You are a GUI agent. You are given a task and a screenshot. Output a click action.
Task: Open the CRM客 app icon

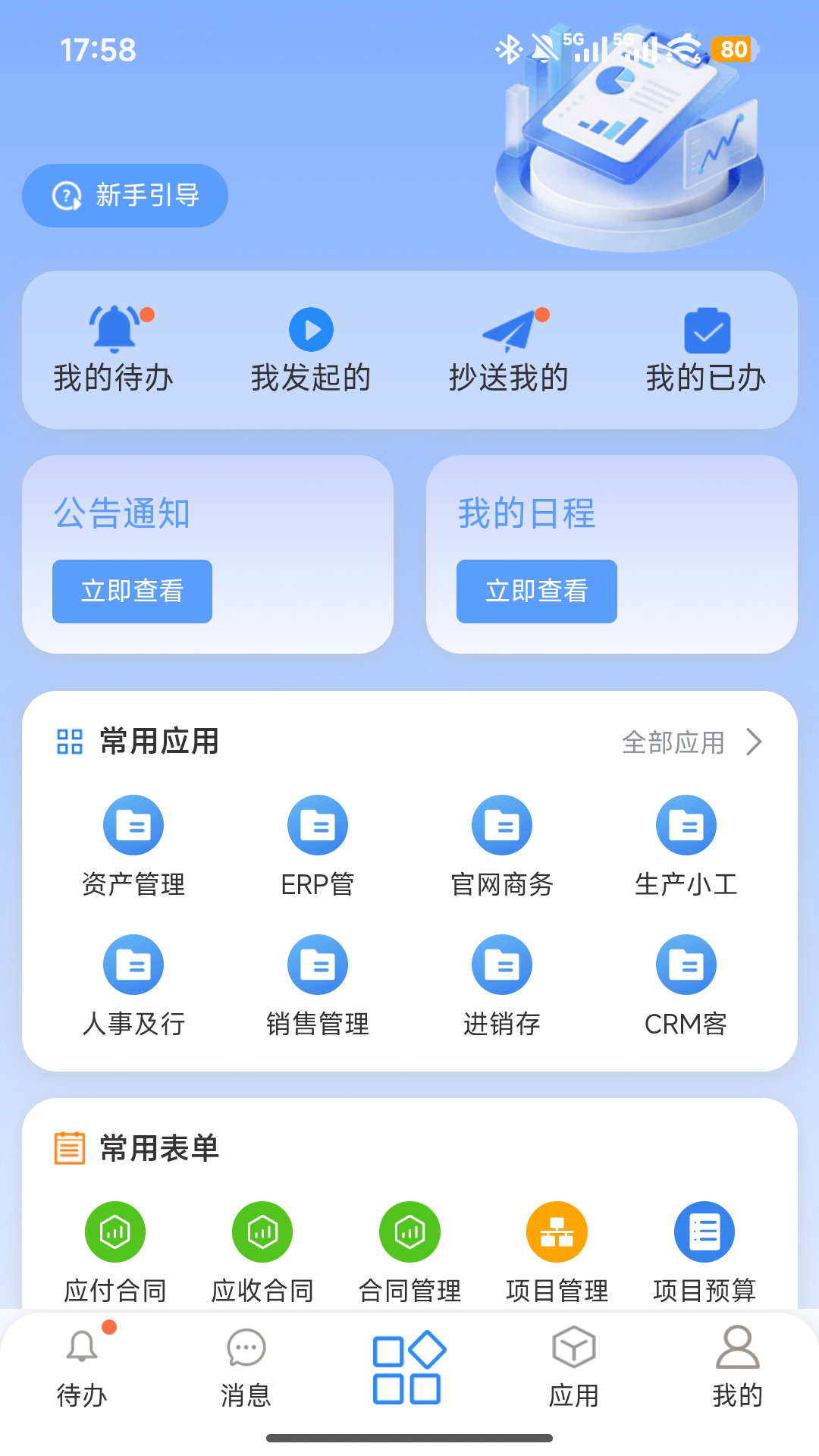686,965
